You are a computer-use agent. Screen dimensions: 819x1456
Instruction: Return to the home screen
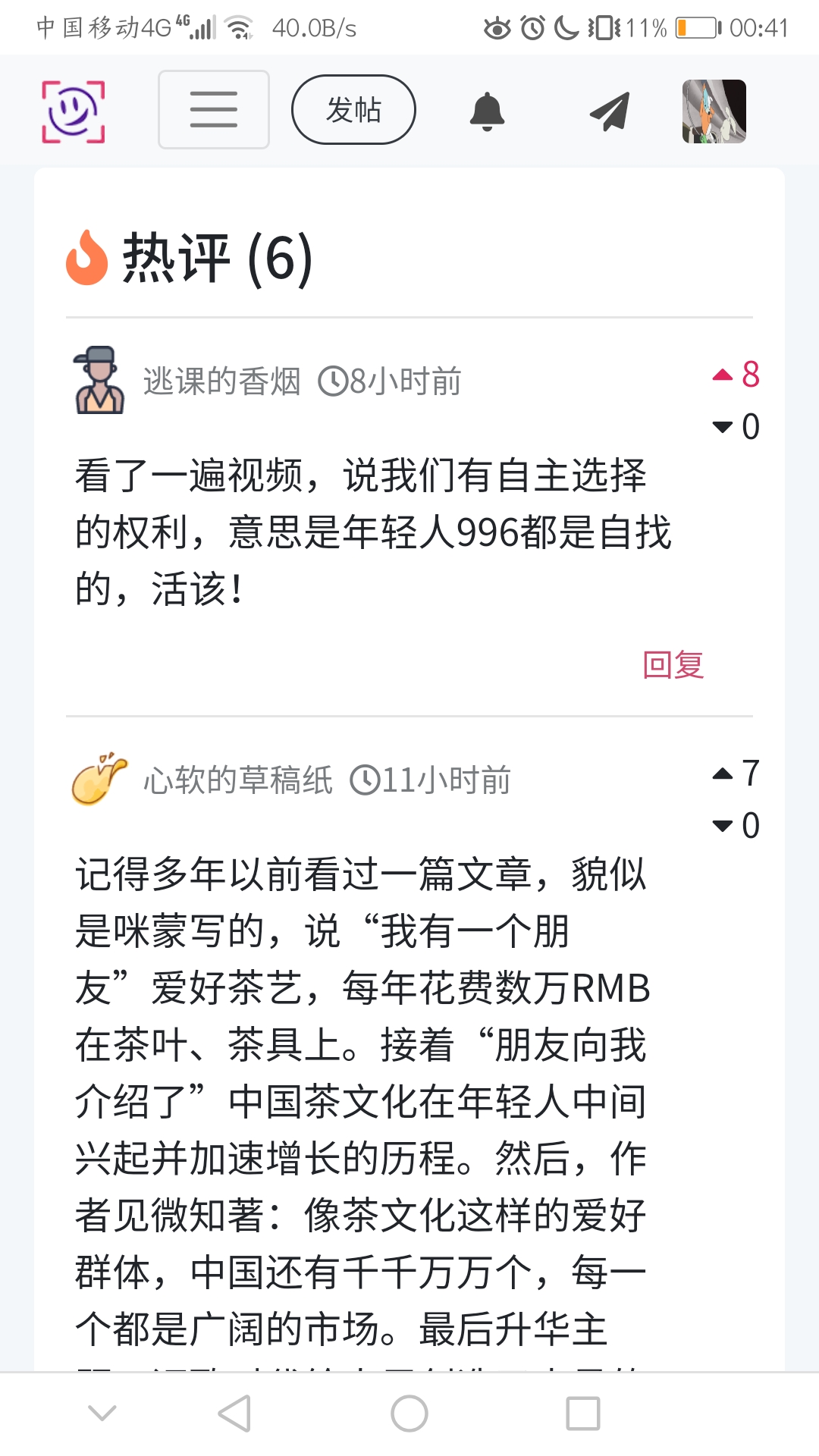coord(409,1414)
